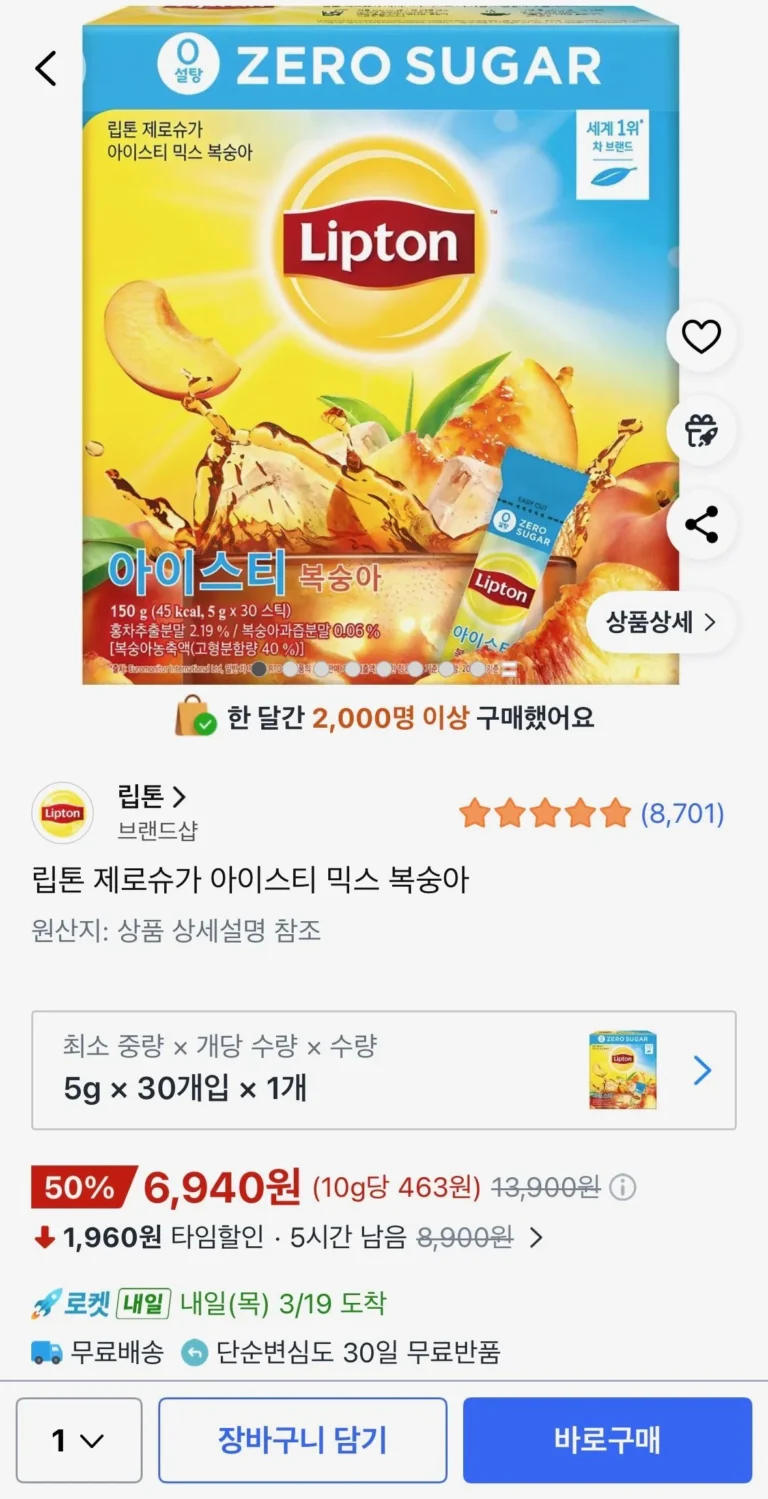
Task: Visit the 립톤 brand shop
Action: 152,797
